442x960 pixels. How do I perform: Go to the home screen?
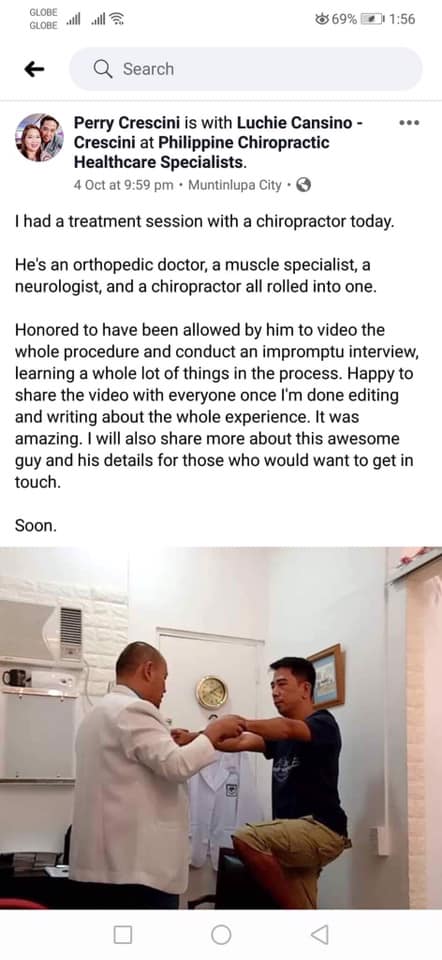(221, 934)
